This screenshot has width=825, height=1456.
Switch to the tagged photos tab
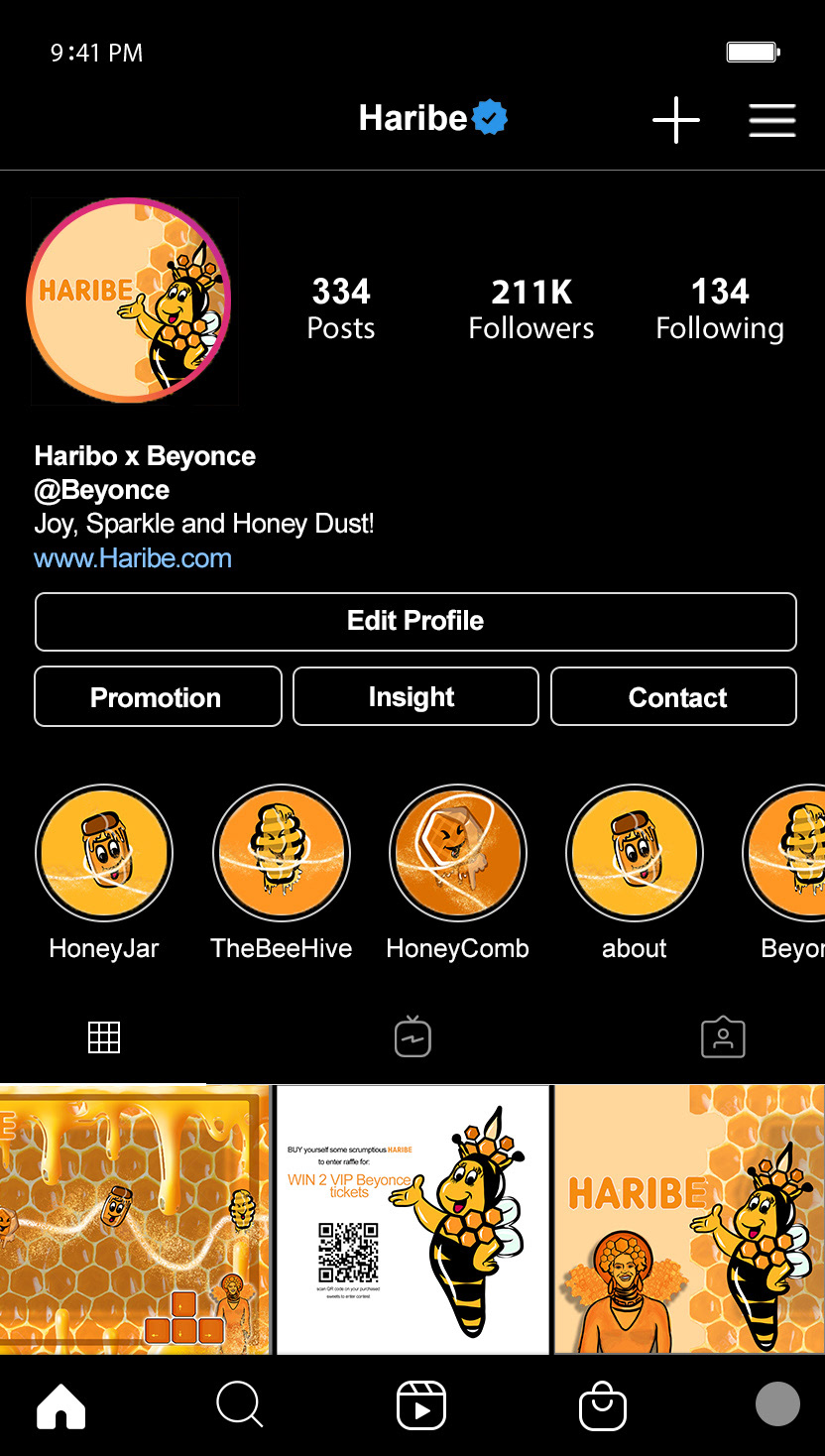[x=723, y=1037]
